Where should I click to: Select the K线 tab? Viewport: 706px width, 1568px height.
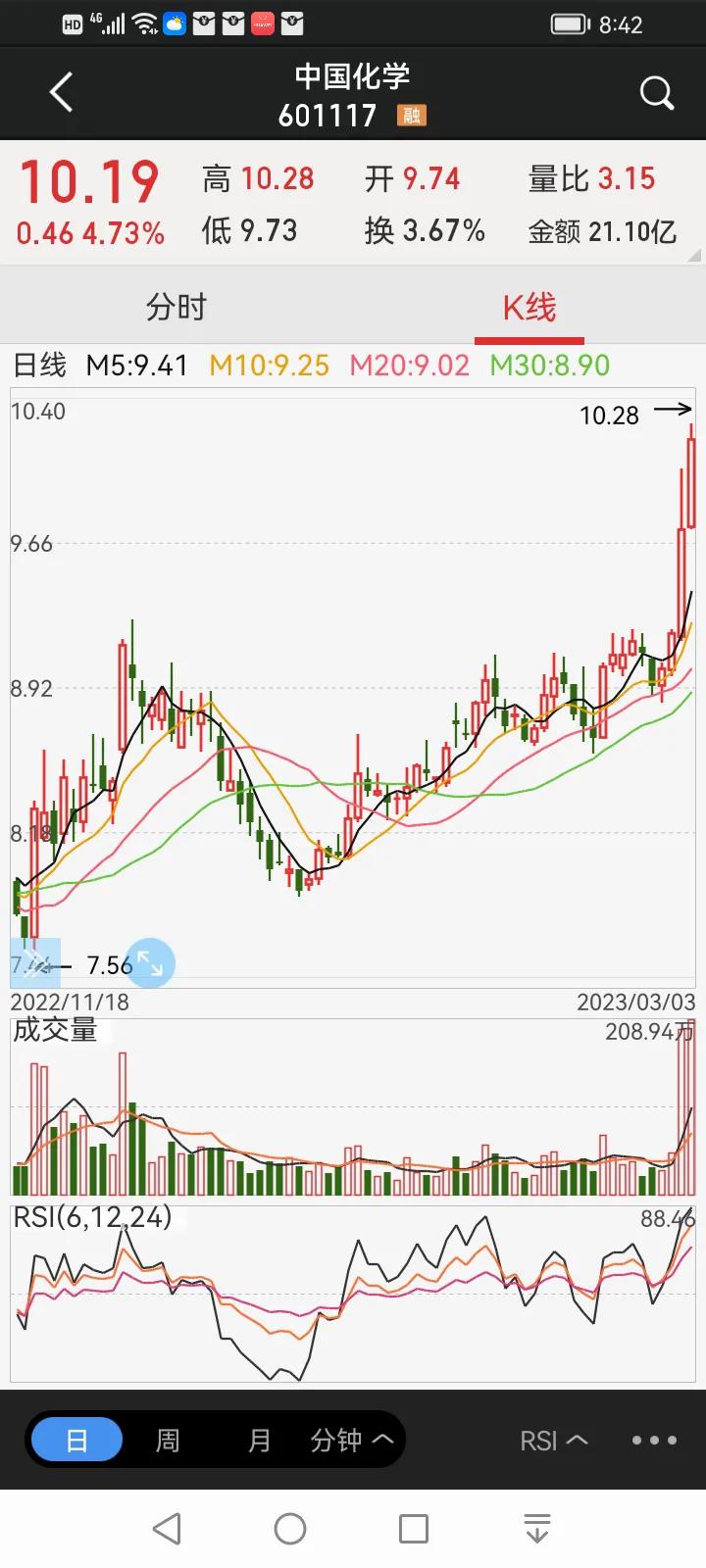tap(529, 308)
